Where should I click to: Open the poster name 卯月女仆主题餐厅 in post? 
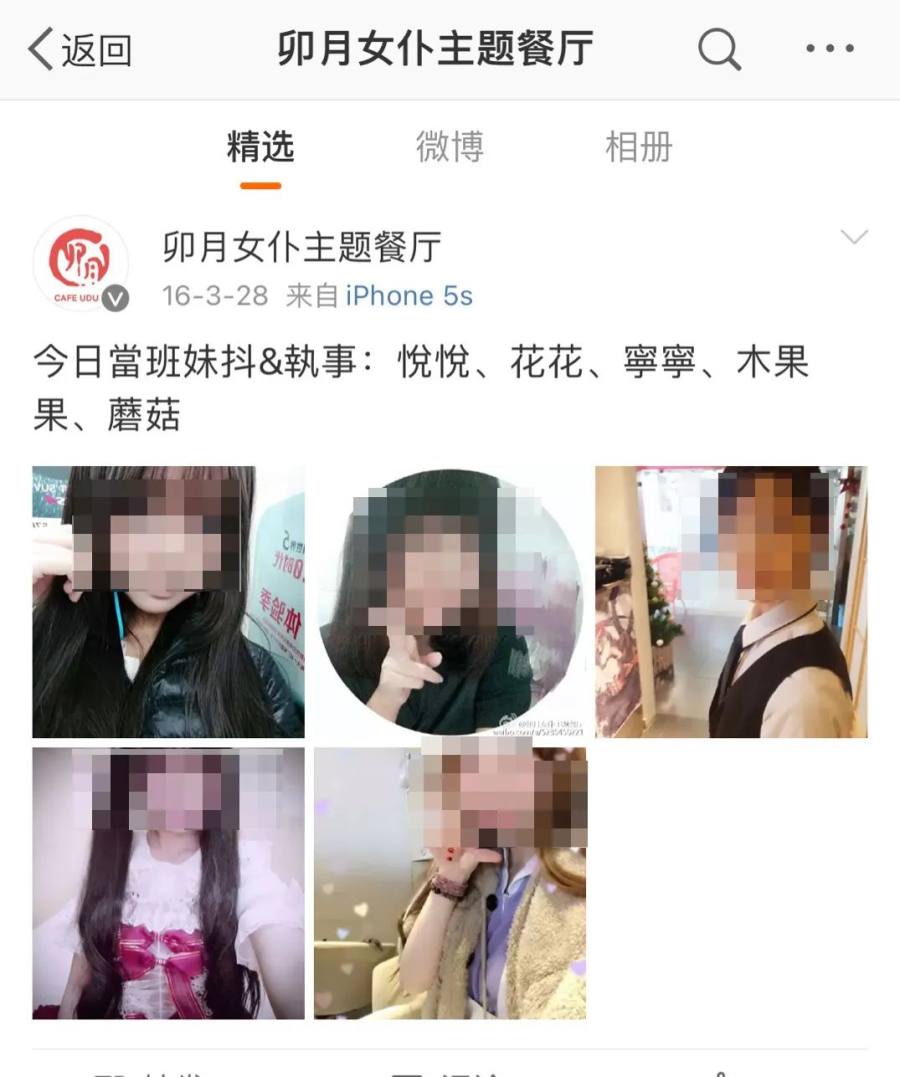302,246
